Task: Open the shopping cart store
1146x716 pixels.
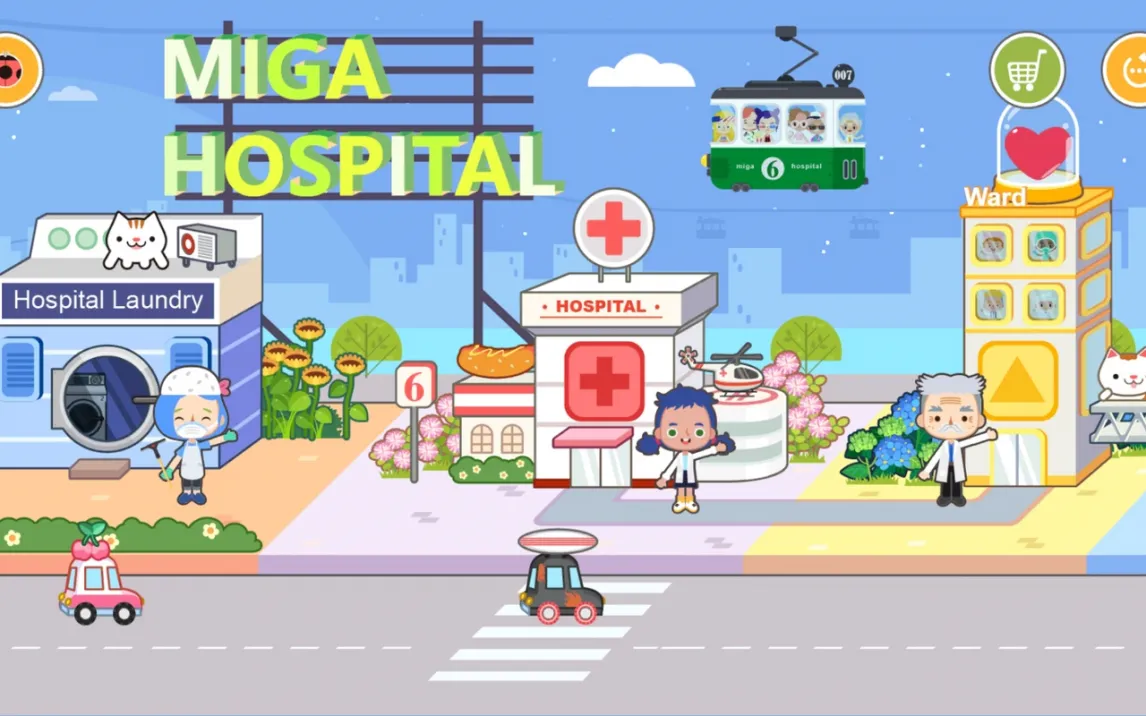Action: (x=1027, y=70)
